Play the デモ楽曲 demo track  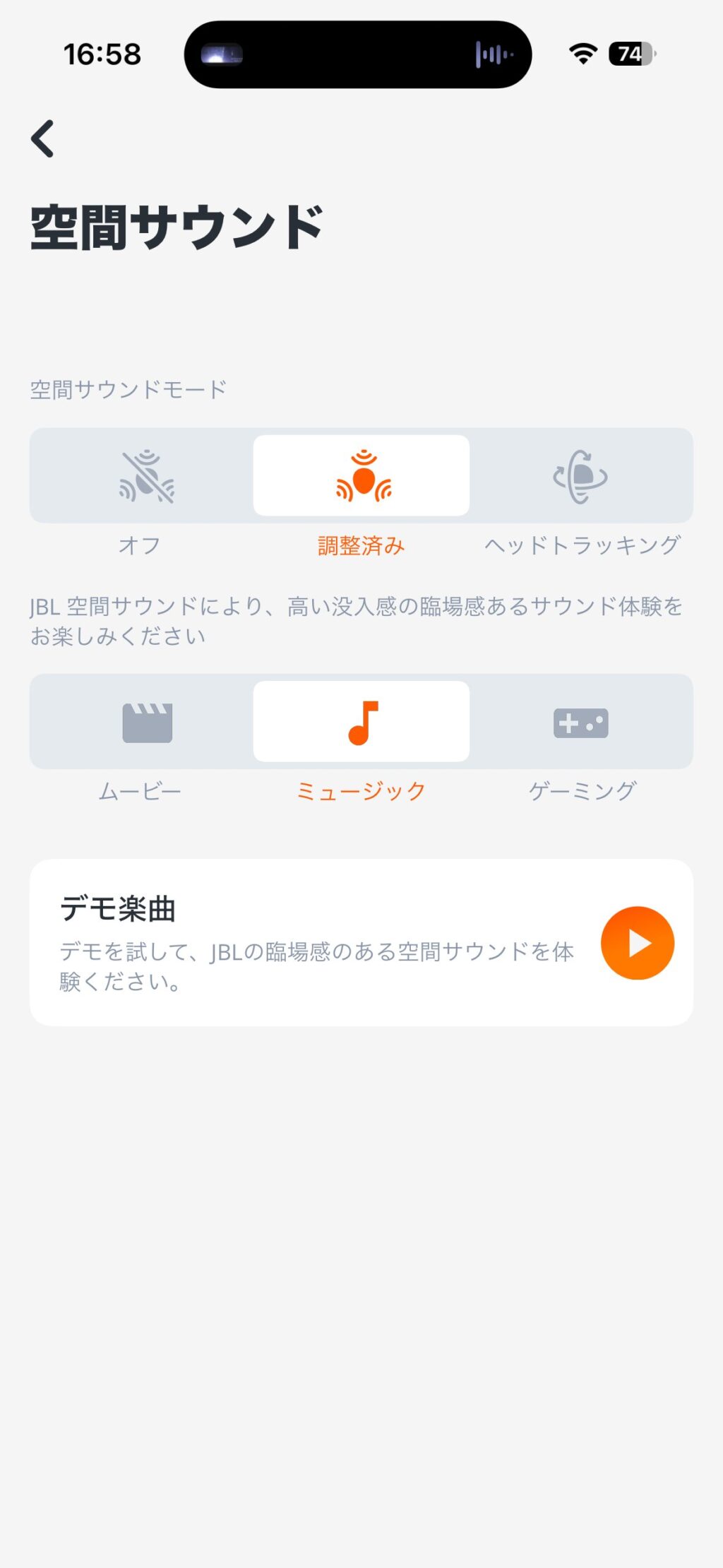click(637, 943)
